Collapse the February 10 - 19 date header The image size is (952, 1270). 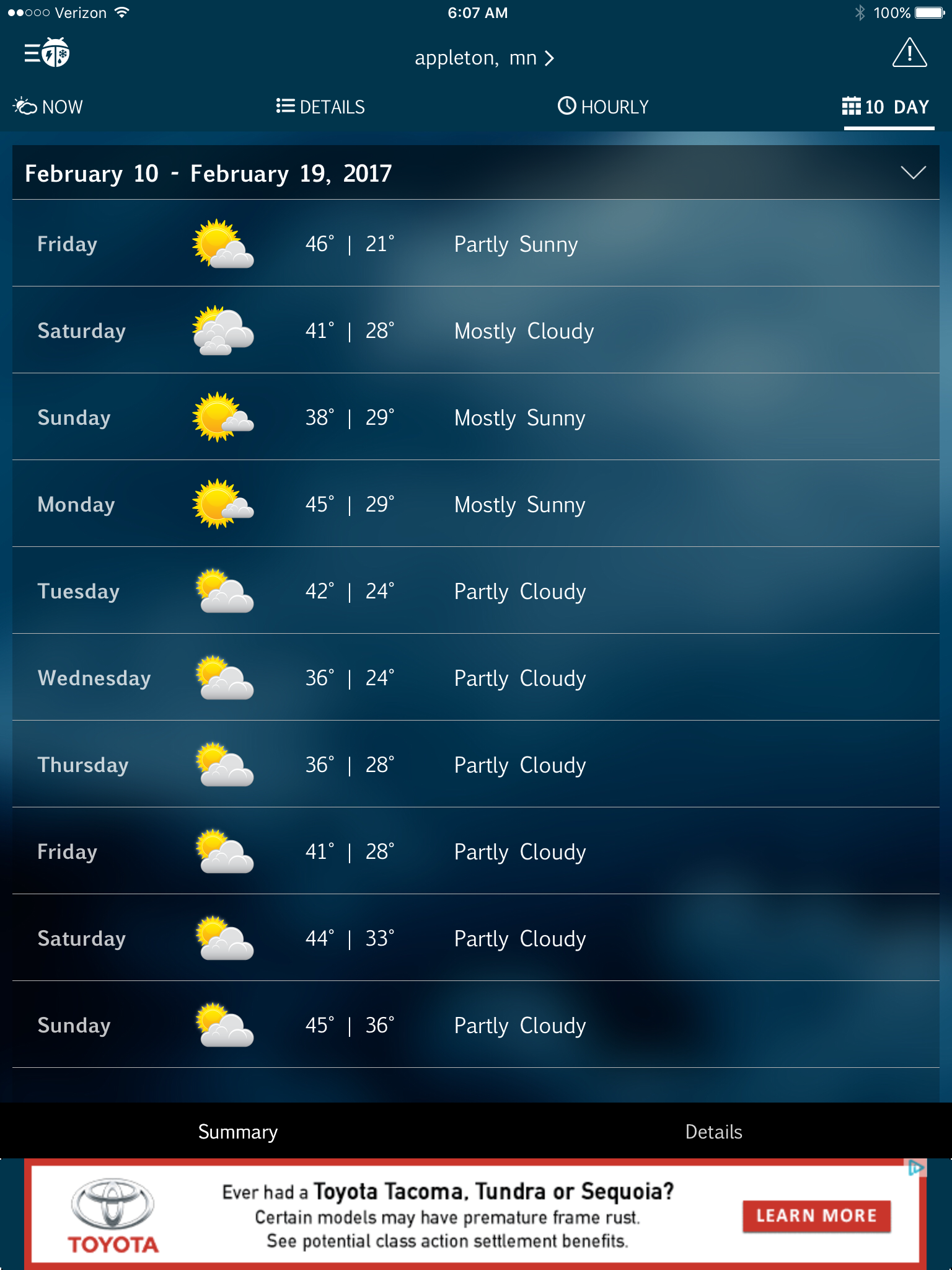point(913,172)
